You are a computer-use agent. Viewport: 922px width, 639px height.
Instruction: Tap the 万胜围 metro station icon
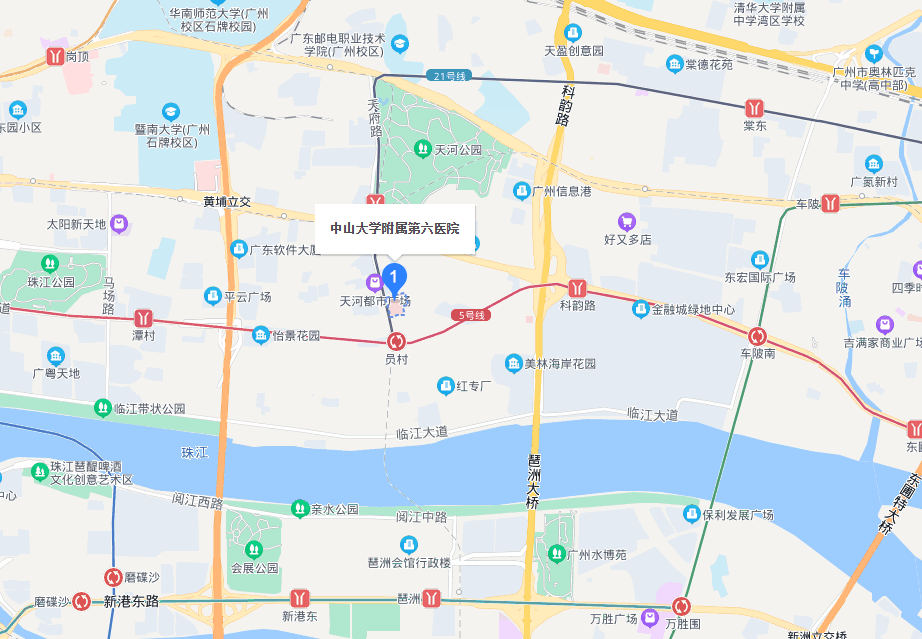pyautogui.click(x=682, y=605)
